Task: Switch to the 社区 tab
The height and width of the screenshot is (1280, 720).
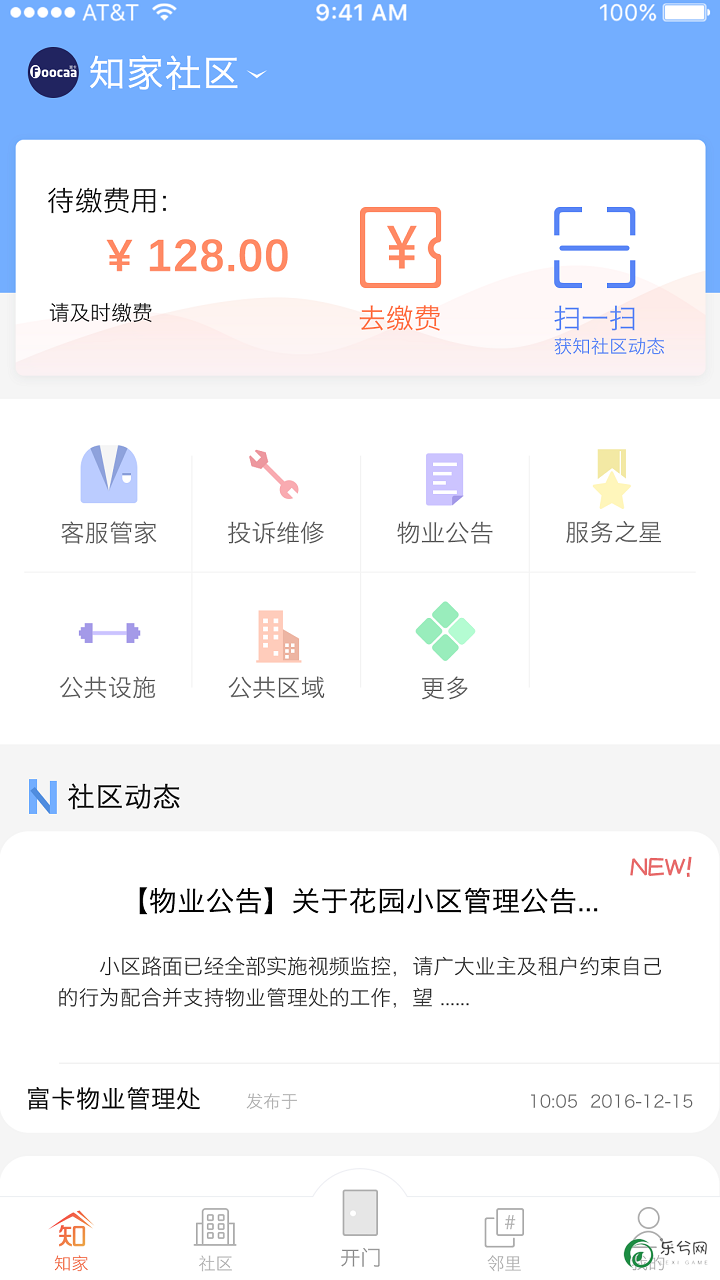Action: [215, 1240]
